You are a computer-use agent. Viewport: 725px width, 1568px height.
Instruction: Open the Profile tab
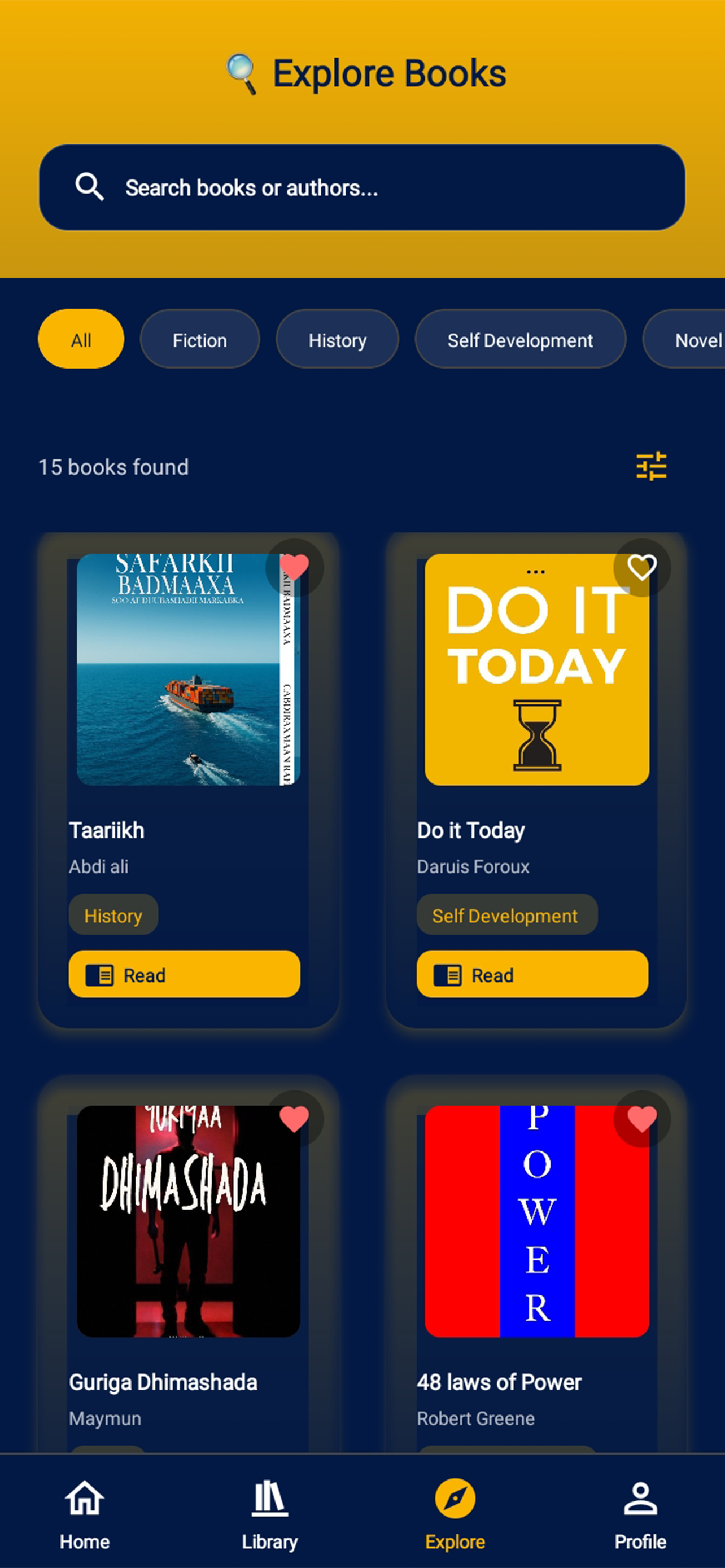click(x=640, y=1514)
